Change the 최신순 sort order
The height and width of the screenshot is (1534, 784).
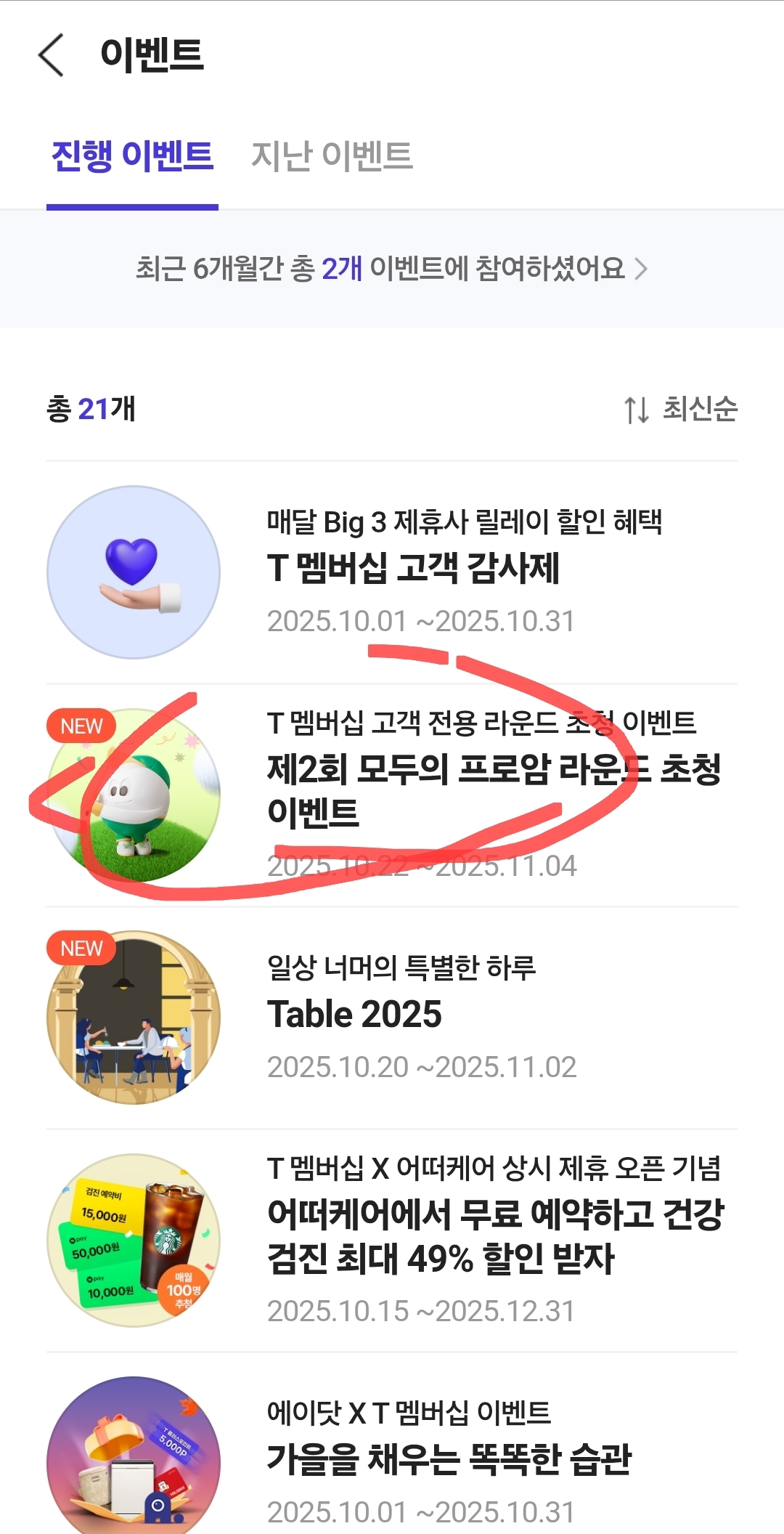tap(681, 409)
